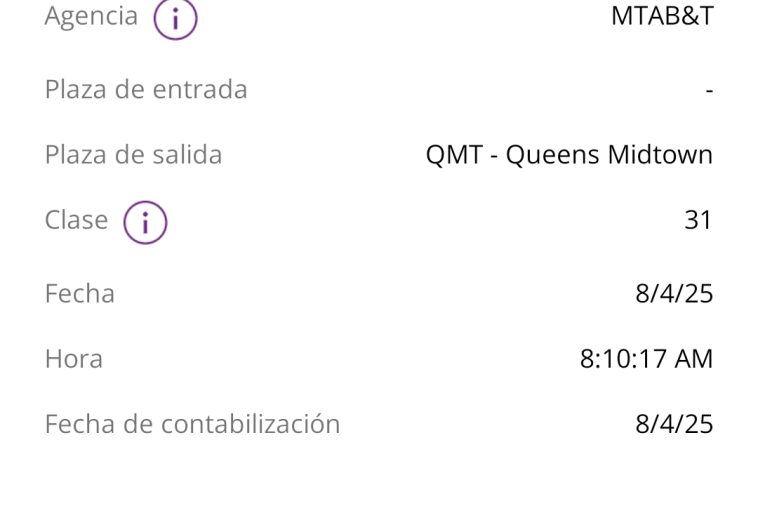Show the info tooltip for Clase

pyautogui.click(x=145, y=222)
